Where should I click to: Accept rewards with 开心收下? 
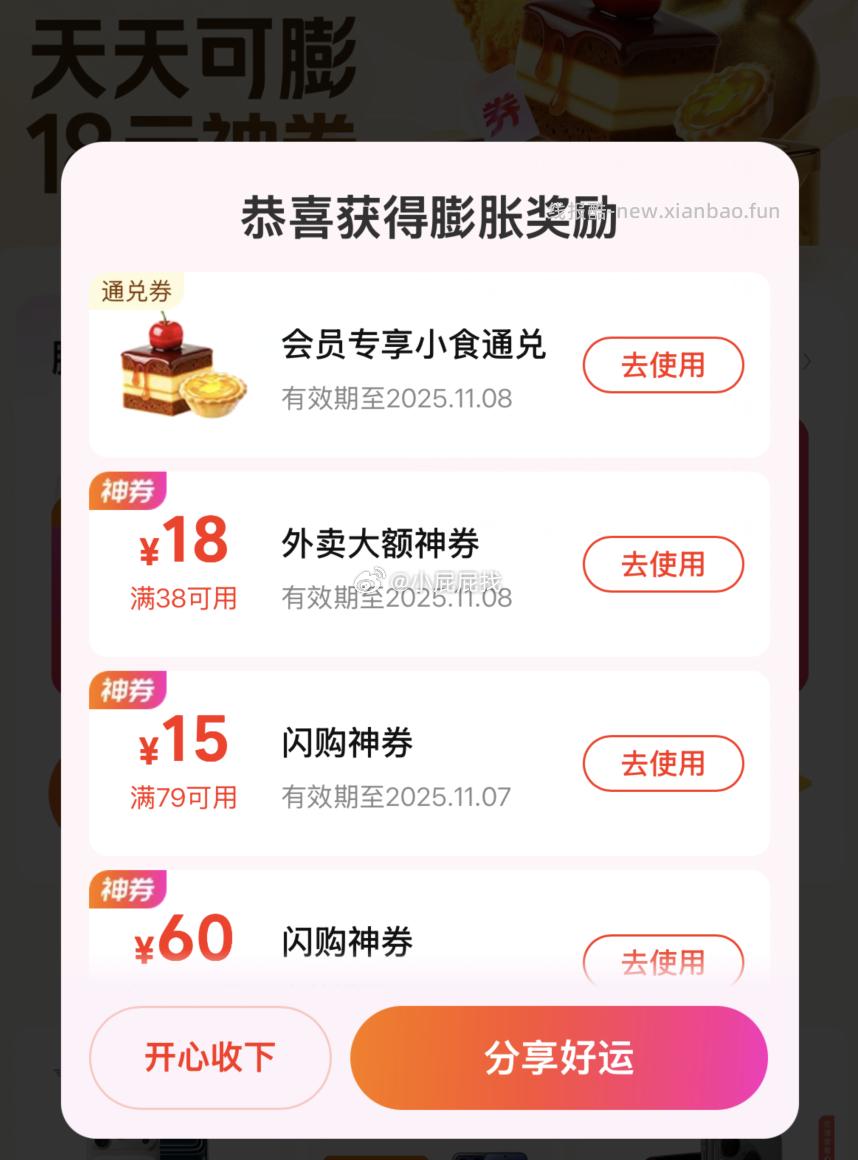point(209,1057)
